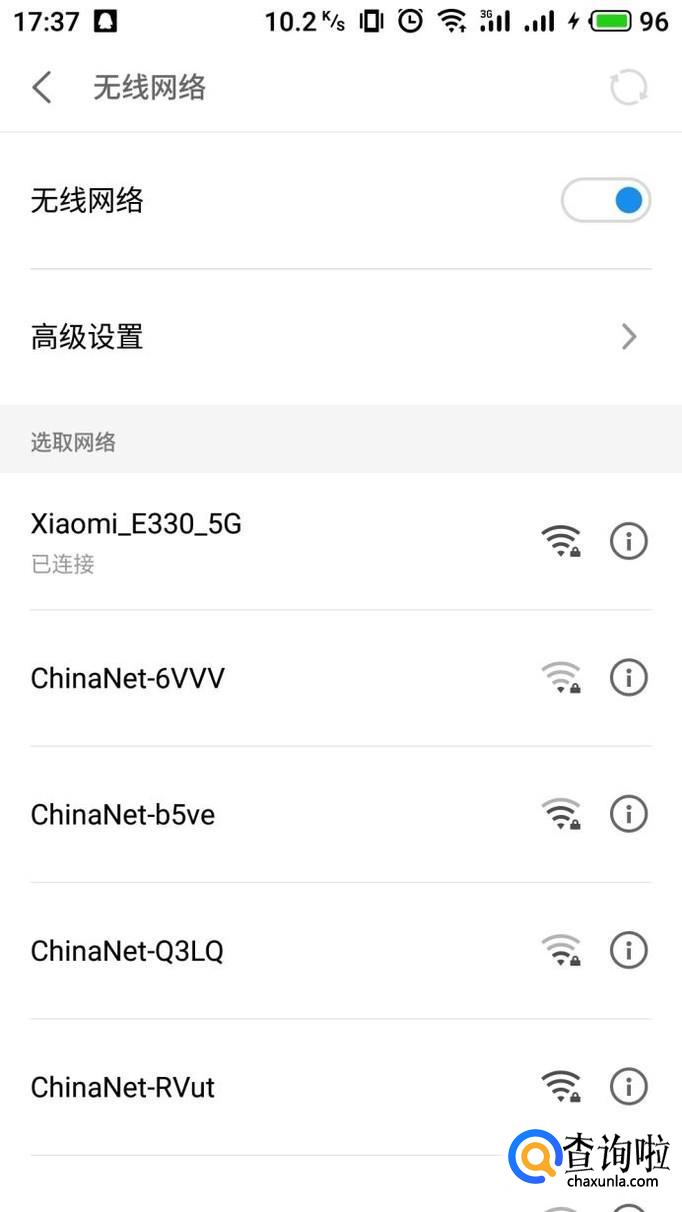Turn off the 无线网络 switch
The height and width of the screenshot is (1212, 682).
606,201
